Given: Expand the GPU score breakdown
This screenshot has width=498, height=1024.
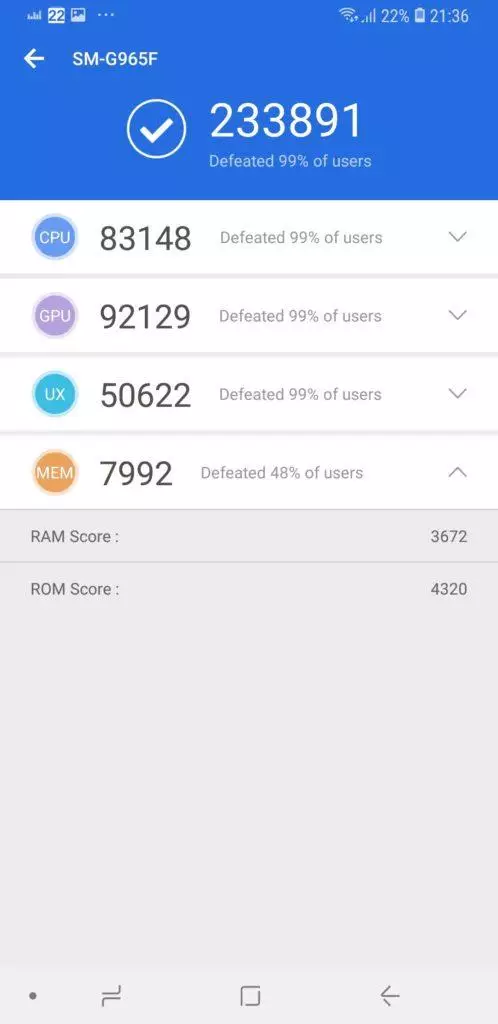Looking at the screenshot, I should point(458,315).
